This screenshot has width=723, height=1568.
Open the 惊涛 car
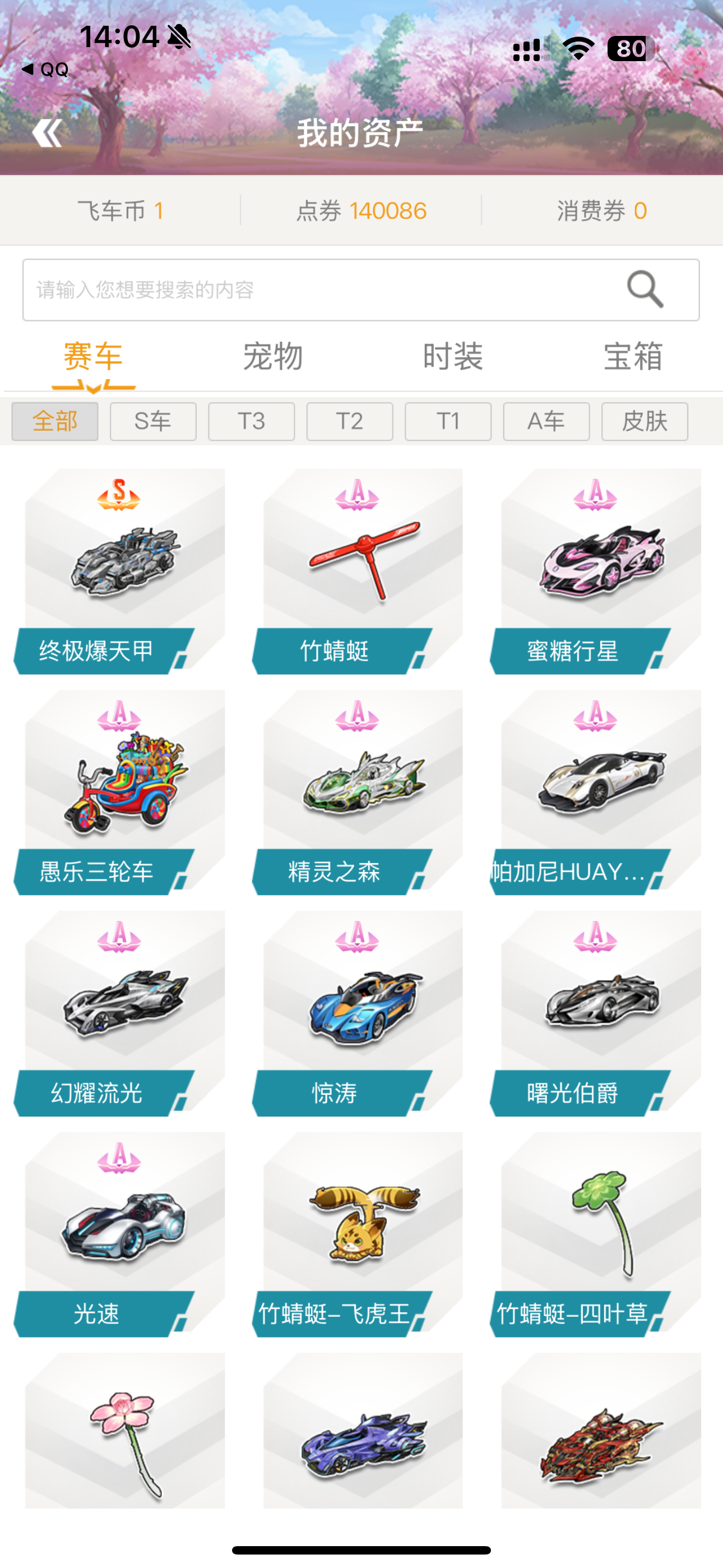[357, 1013]
